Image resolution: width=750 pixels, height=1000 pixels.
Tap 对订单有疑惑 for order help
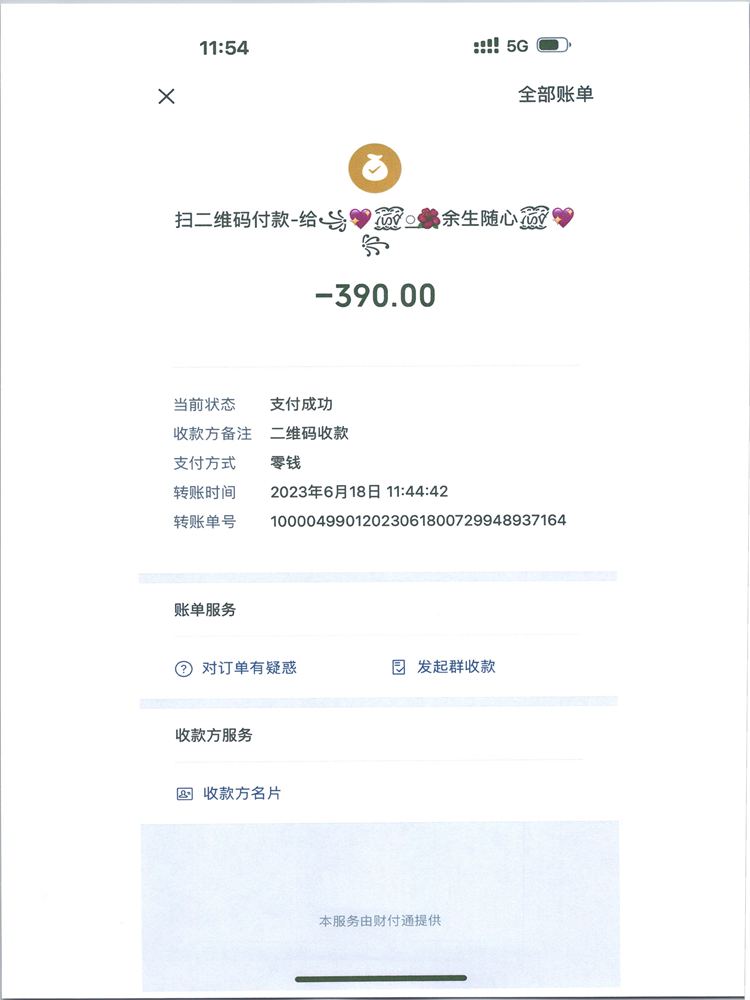click(237, 668)
